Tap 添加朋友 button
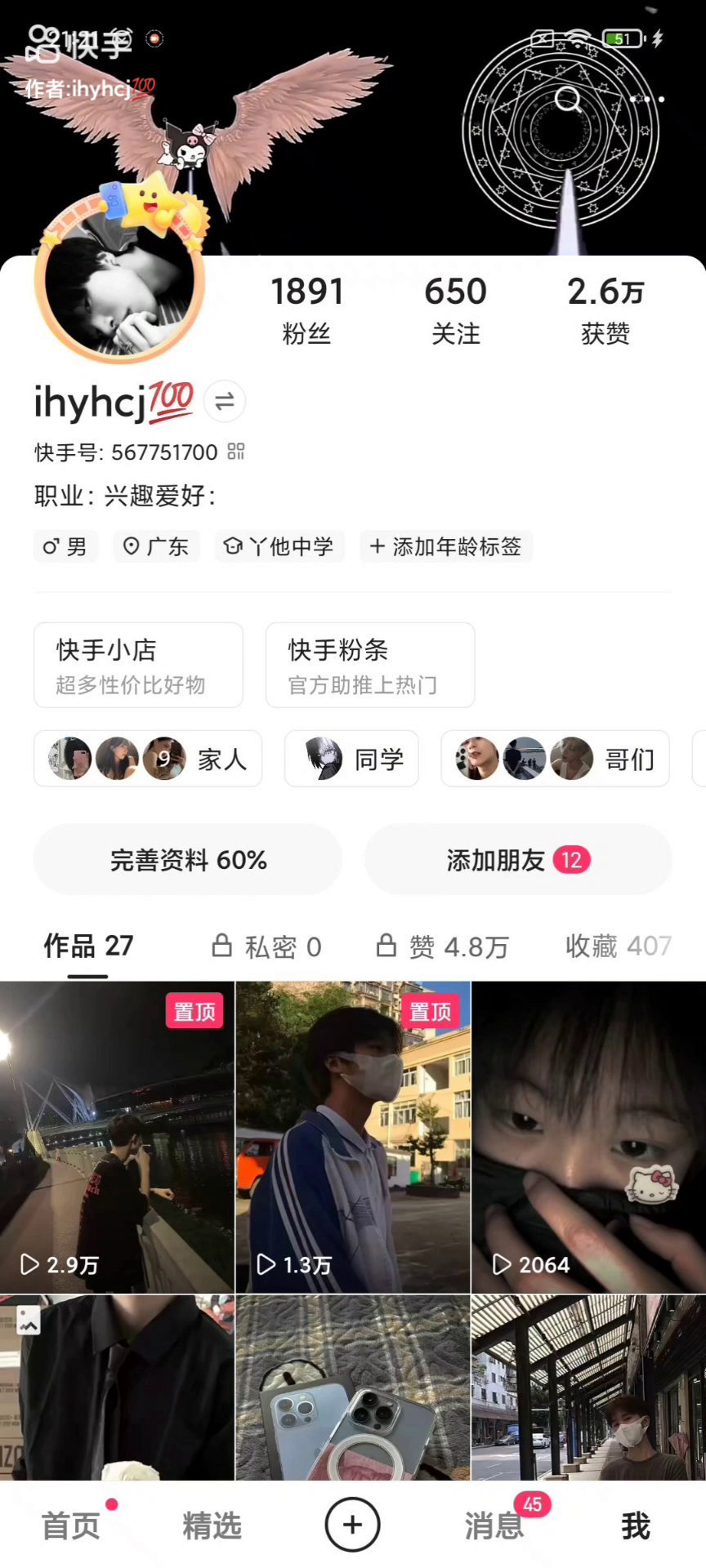The image size is (706, 1568). click(x=517, y=860)
